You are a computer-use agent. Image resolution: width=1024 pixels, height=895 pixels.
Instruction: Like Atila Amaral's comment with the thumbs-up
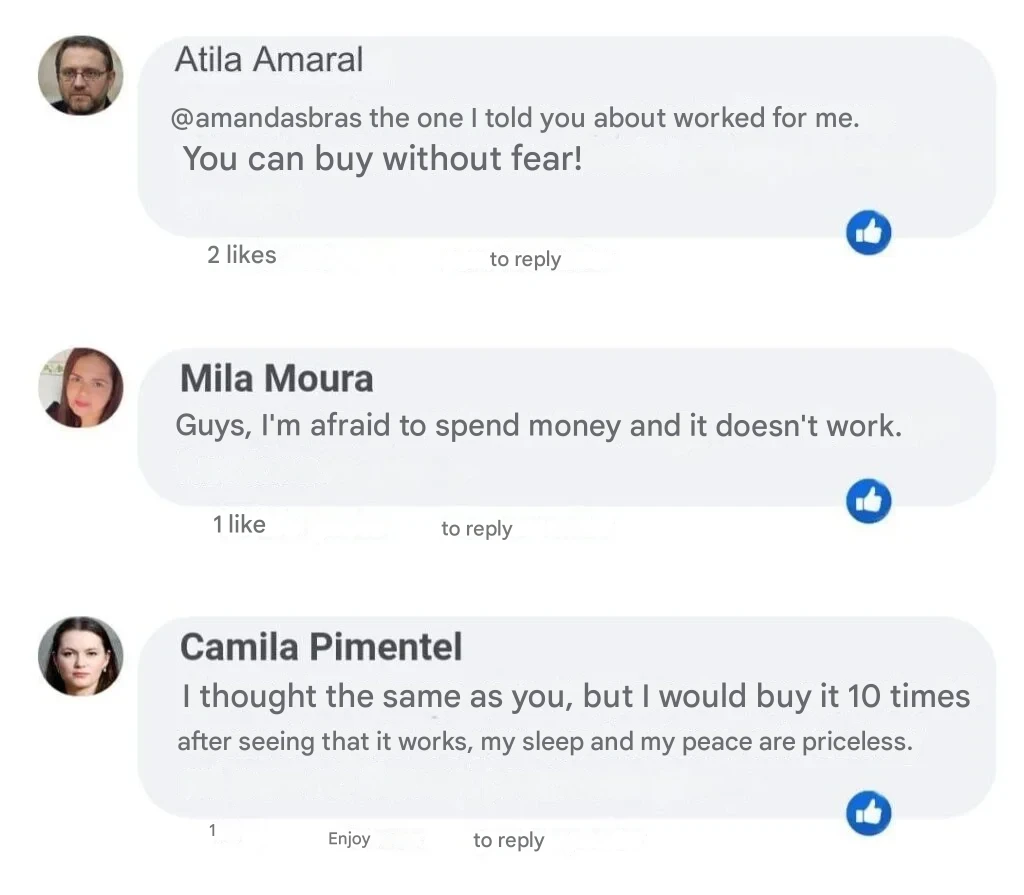pos(868,233)
